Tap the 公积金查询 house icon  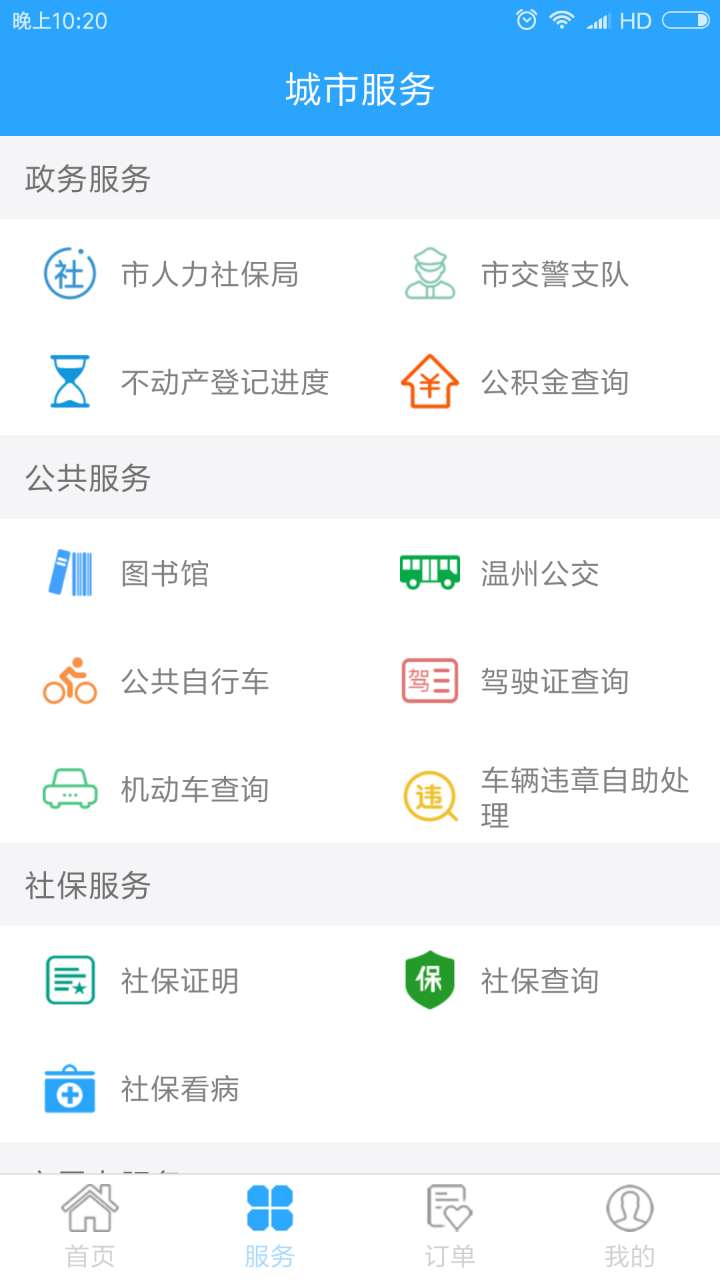click(428, 381)
